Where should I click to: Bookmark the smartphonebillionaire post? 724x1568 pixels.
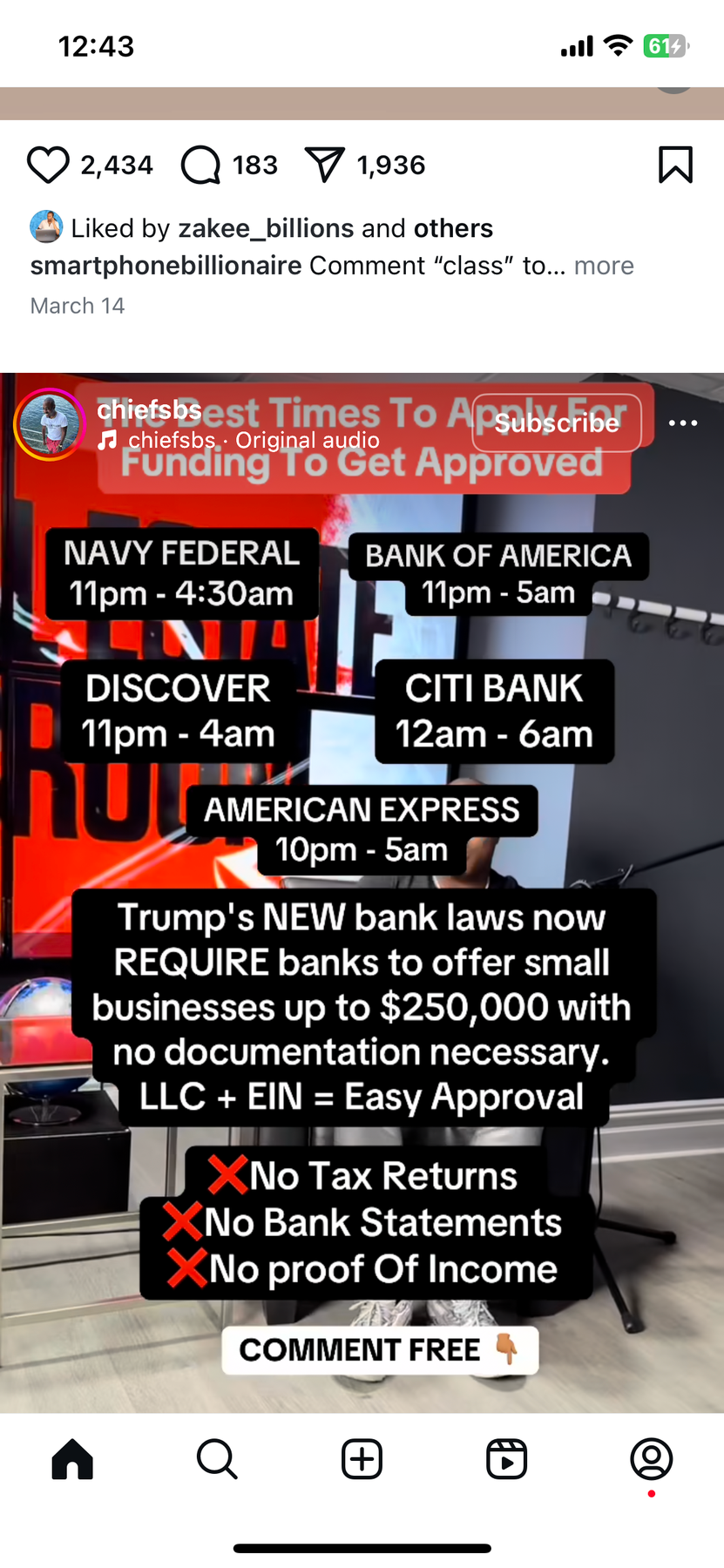tap(675, 165)
